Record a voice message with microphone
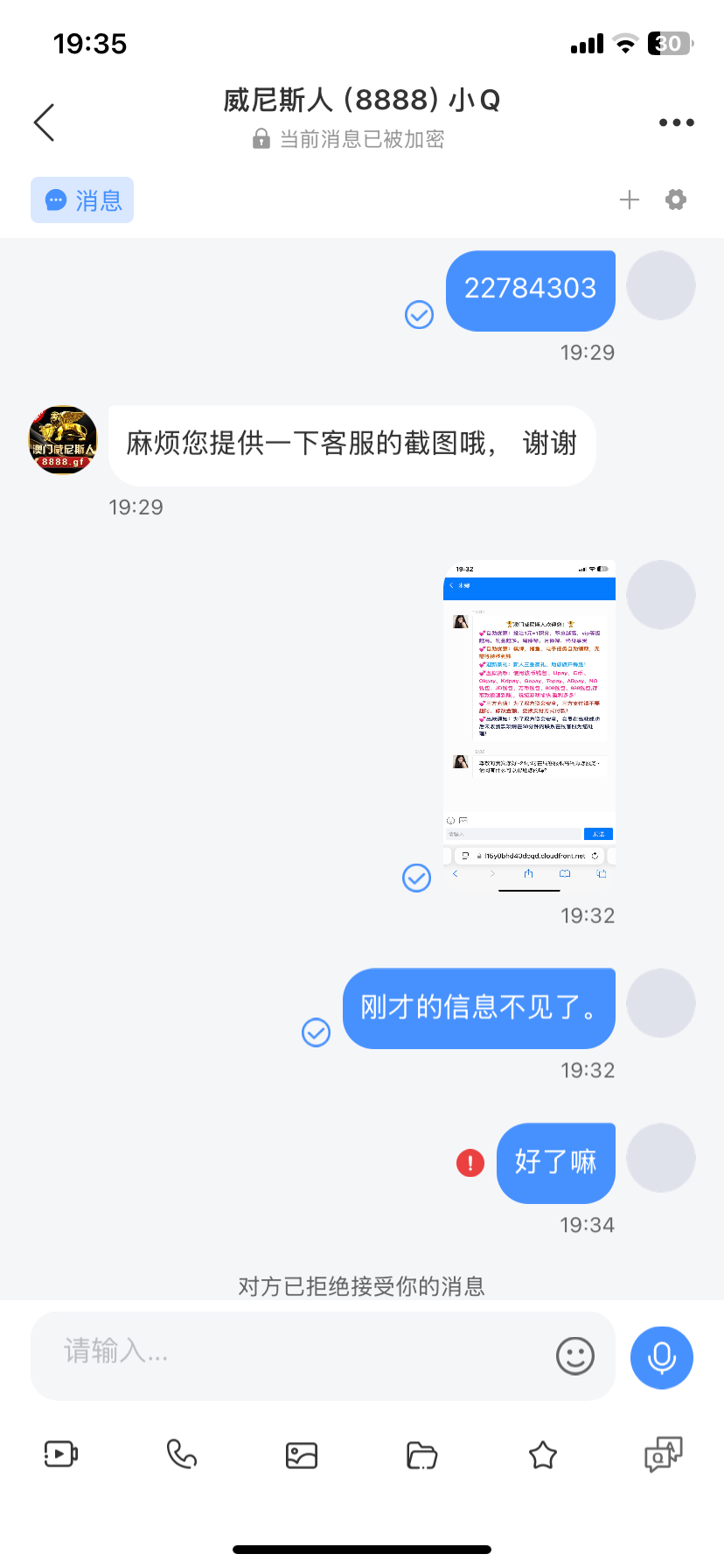This screenshot has width=724, height=1568. point(662,1357)
